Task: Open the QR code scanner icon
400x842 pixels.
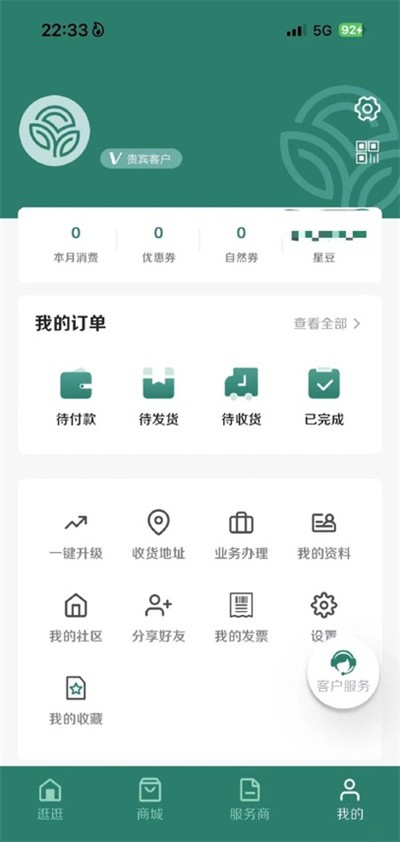Action: tap(368, 151)
